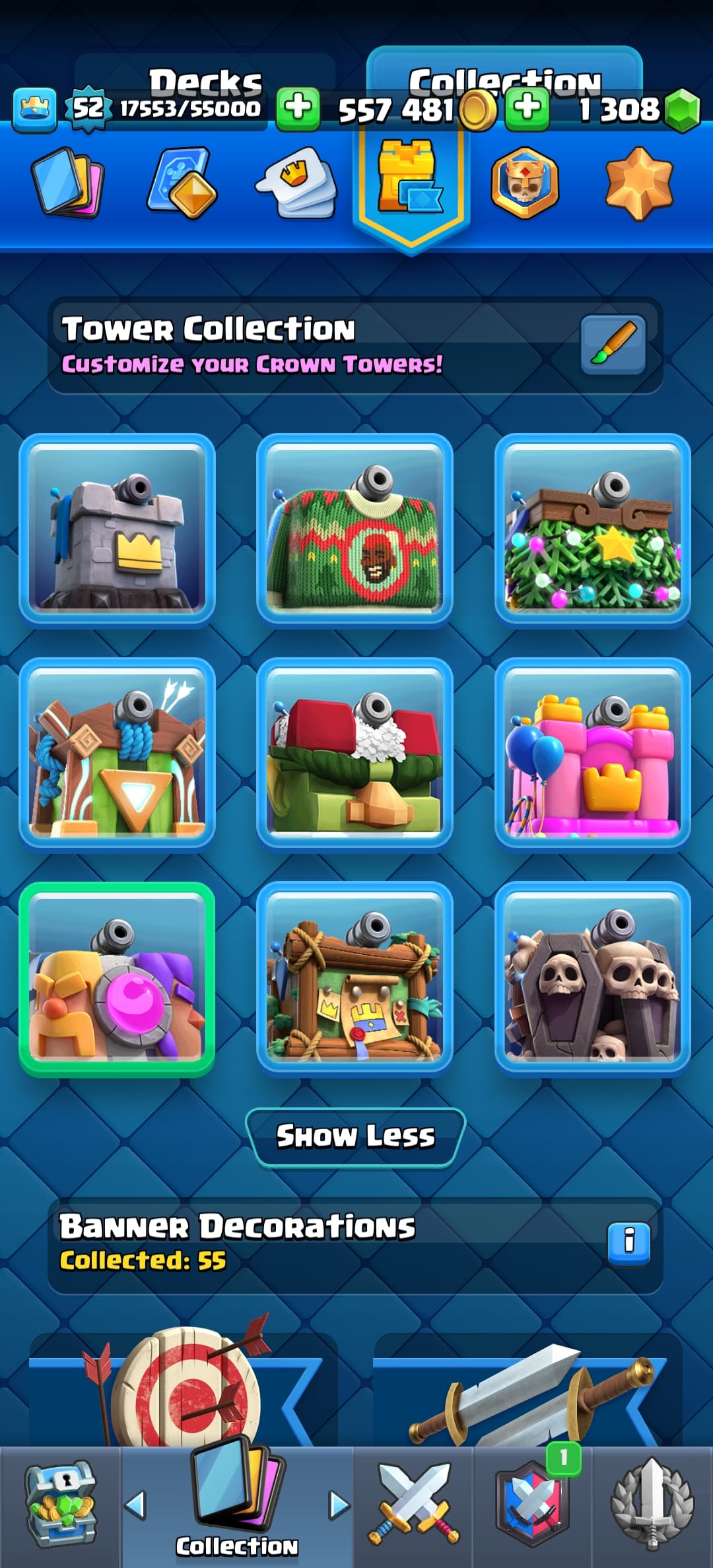The image size is (713, 1568).
Task: Open Banner Decorations info button
Action: click(x=628, y=1241)
